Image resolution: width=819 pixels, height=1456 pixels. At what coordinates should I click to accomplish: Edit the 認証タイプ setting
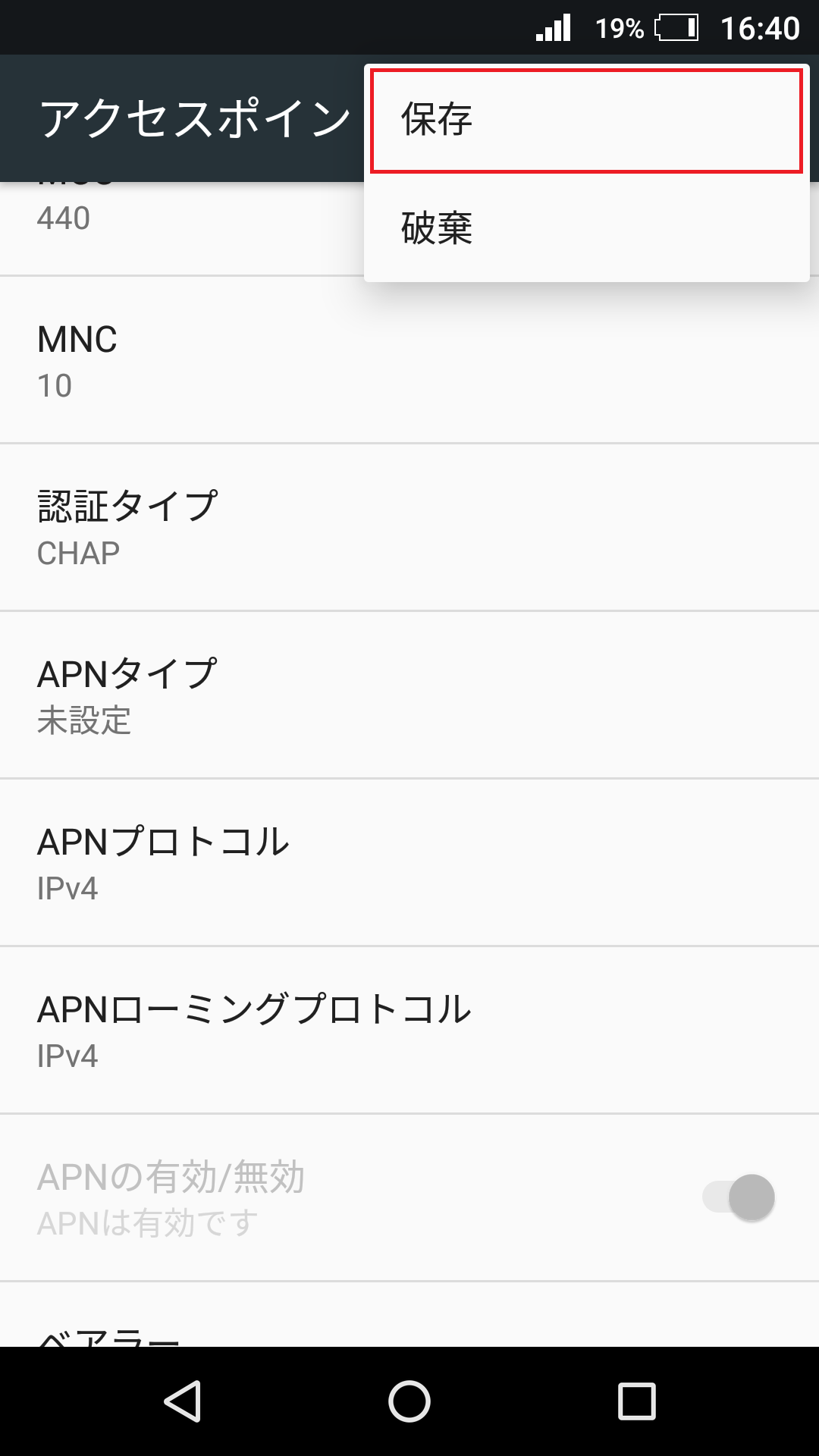409,529
